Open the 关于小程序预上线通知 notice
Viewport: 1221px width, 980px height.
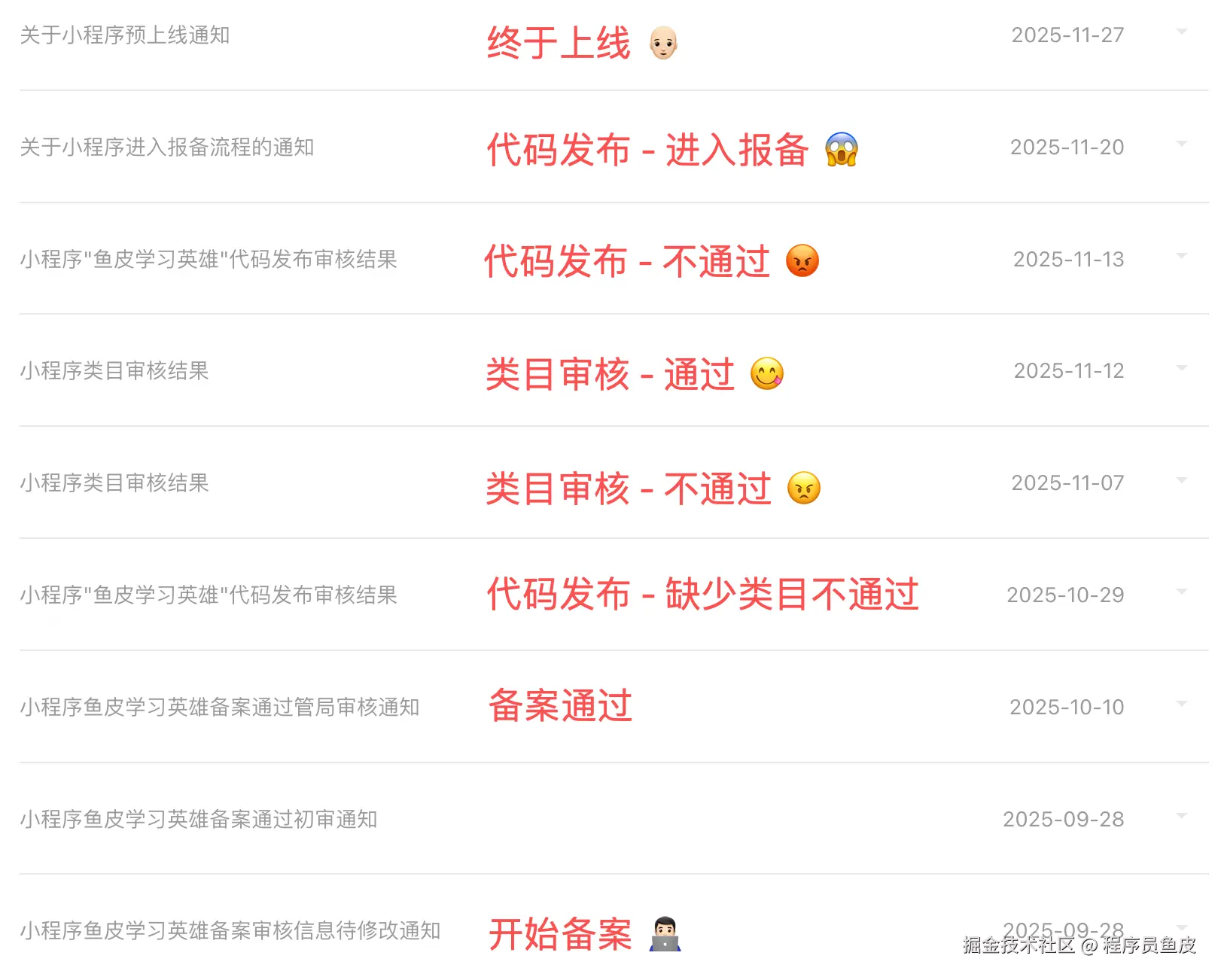coord(125,35)
